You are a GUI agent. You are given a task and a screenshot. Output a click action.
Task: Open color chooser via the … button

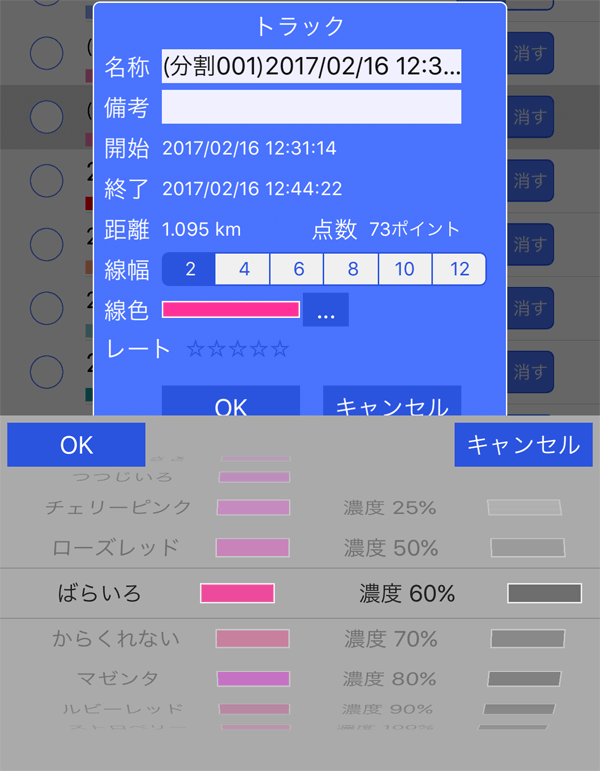point(325,310)
